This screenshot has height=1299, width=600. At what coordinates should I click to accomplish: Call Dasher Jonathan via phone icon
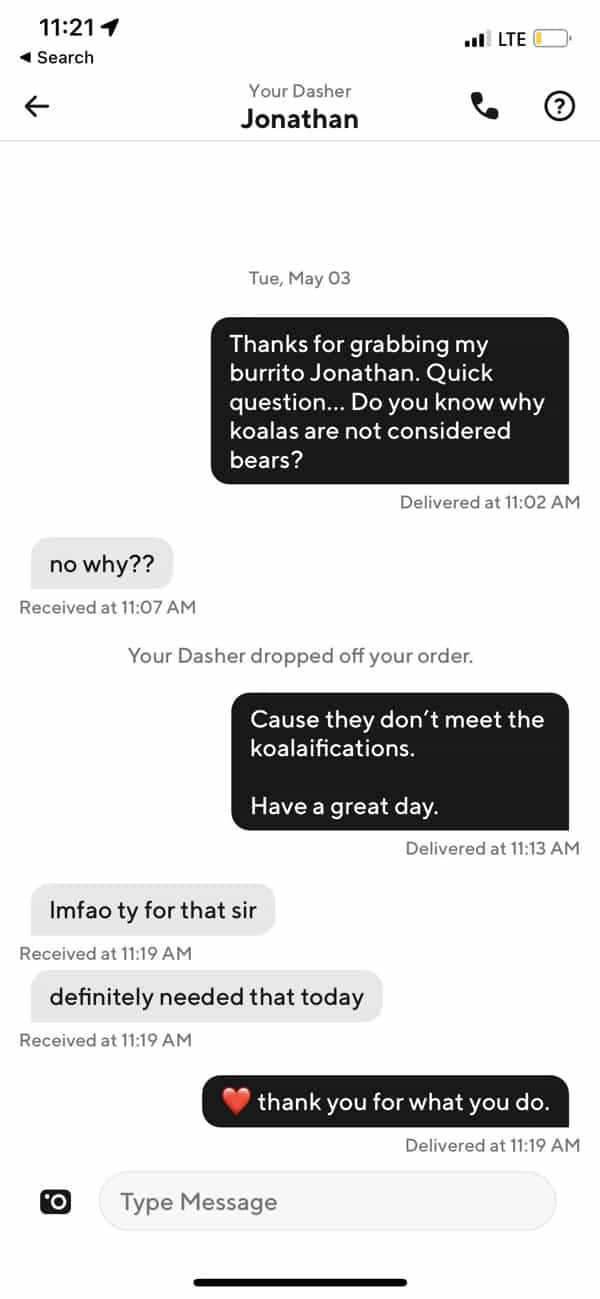point(484,107)
